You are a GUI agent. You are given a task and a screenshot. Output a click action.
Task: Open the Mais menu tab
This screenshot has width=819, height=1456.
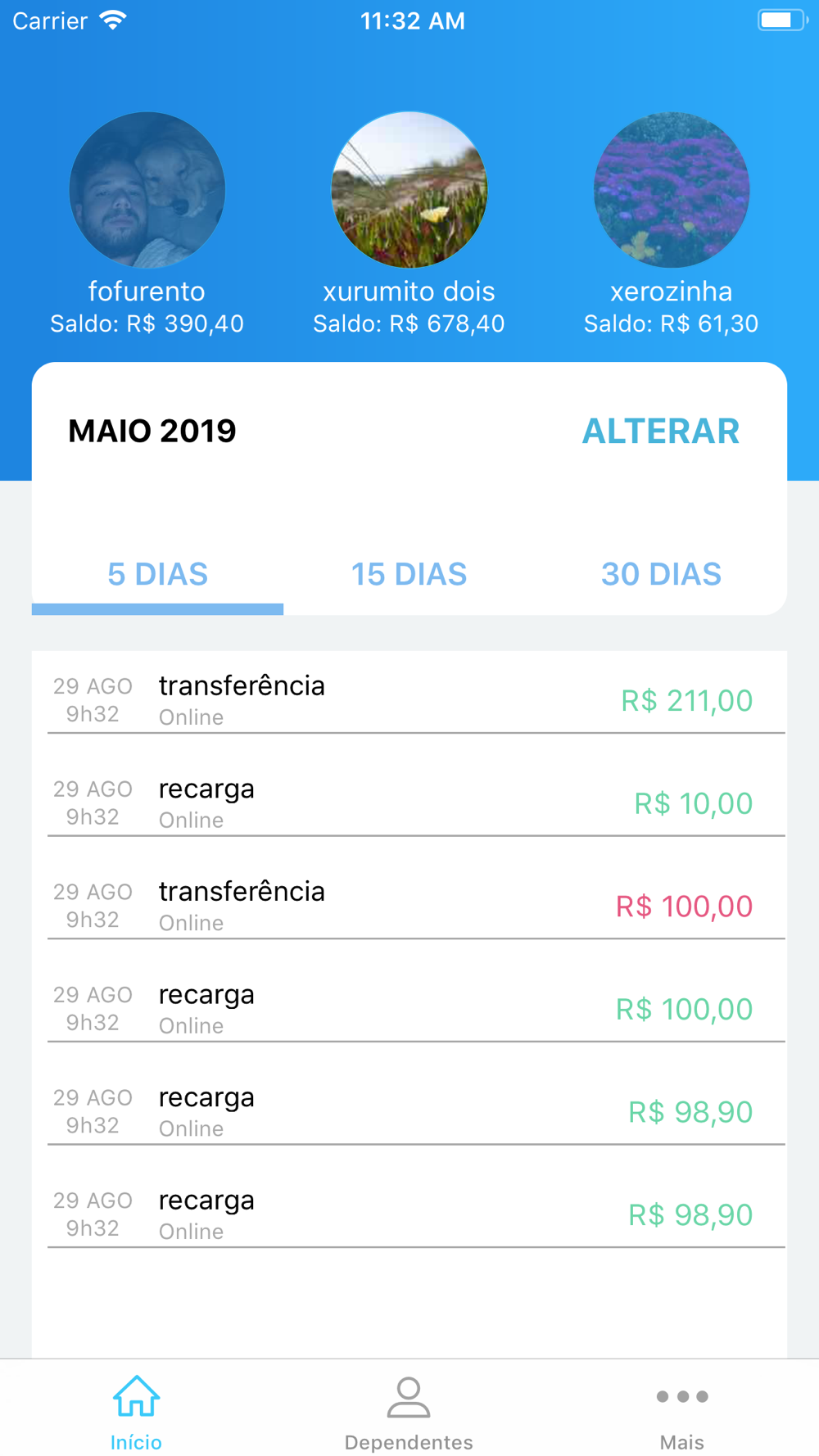click(x=682, y=1412)
